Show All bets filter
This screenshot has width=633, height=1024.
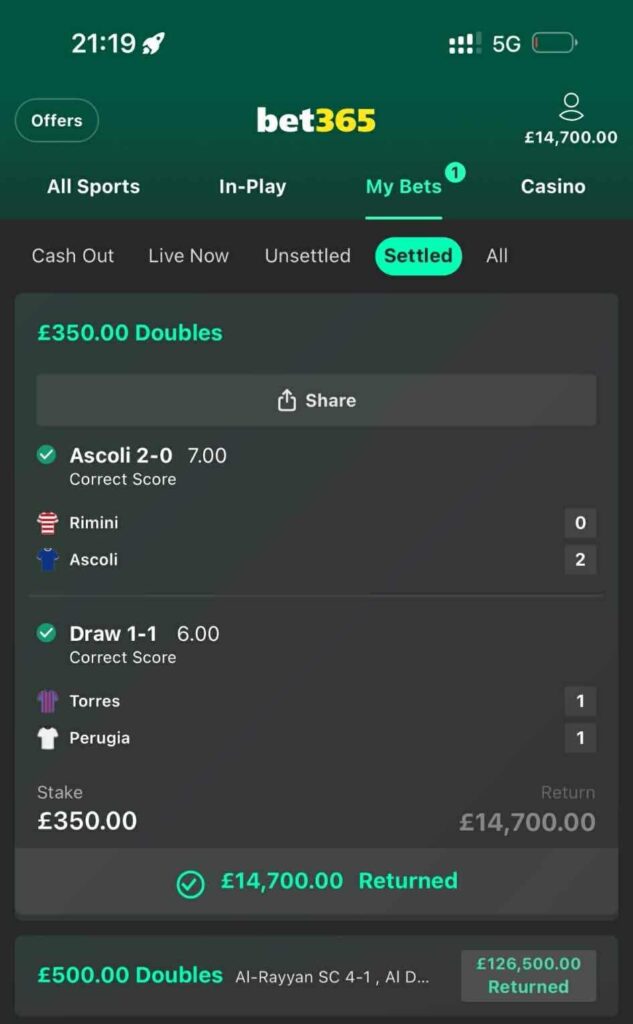click(x=497, y=256)
